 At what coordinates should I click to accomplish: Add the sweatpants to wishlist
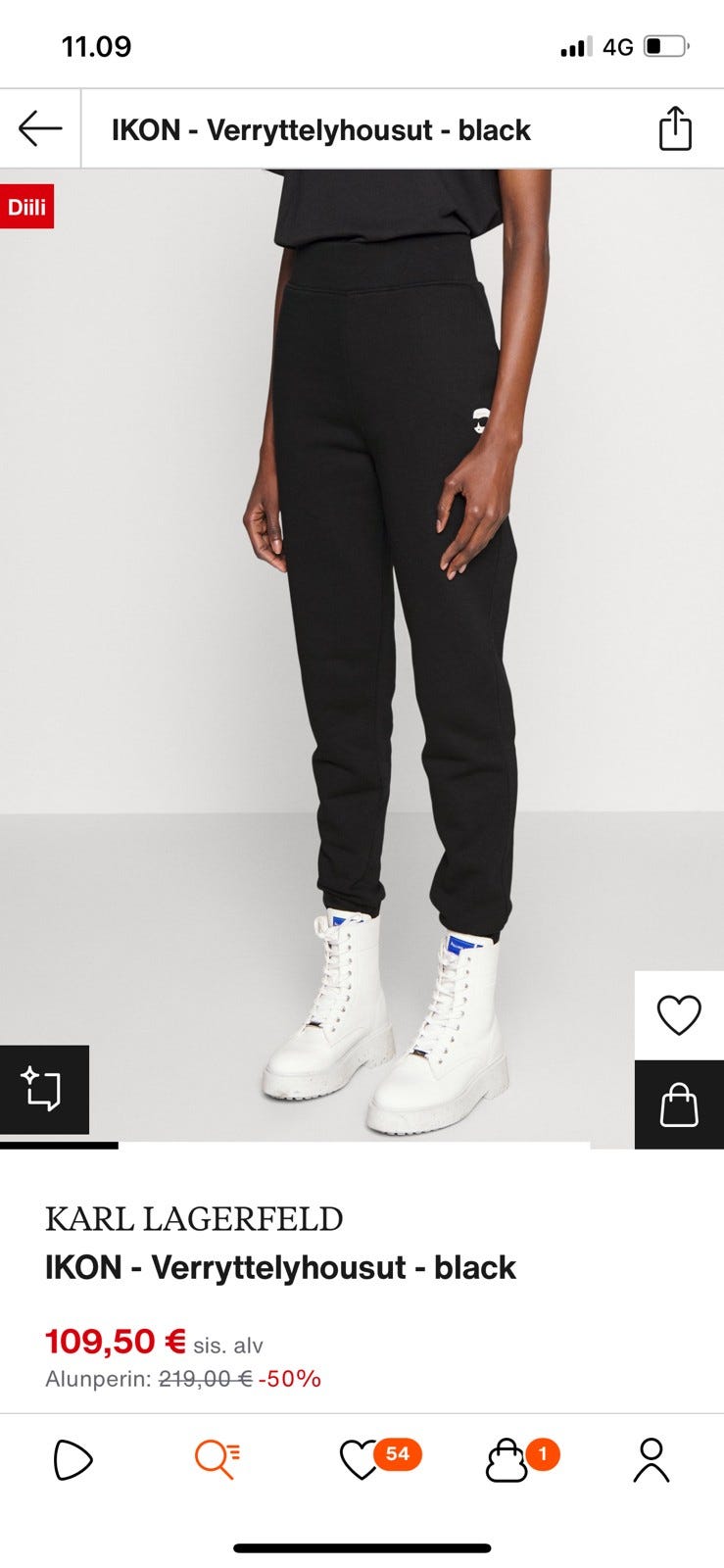coord(679,1015)
